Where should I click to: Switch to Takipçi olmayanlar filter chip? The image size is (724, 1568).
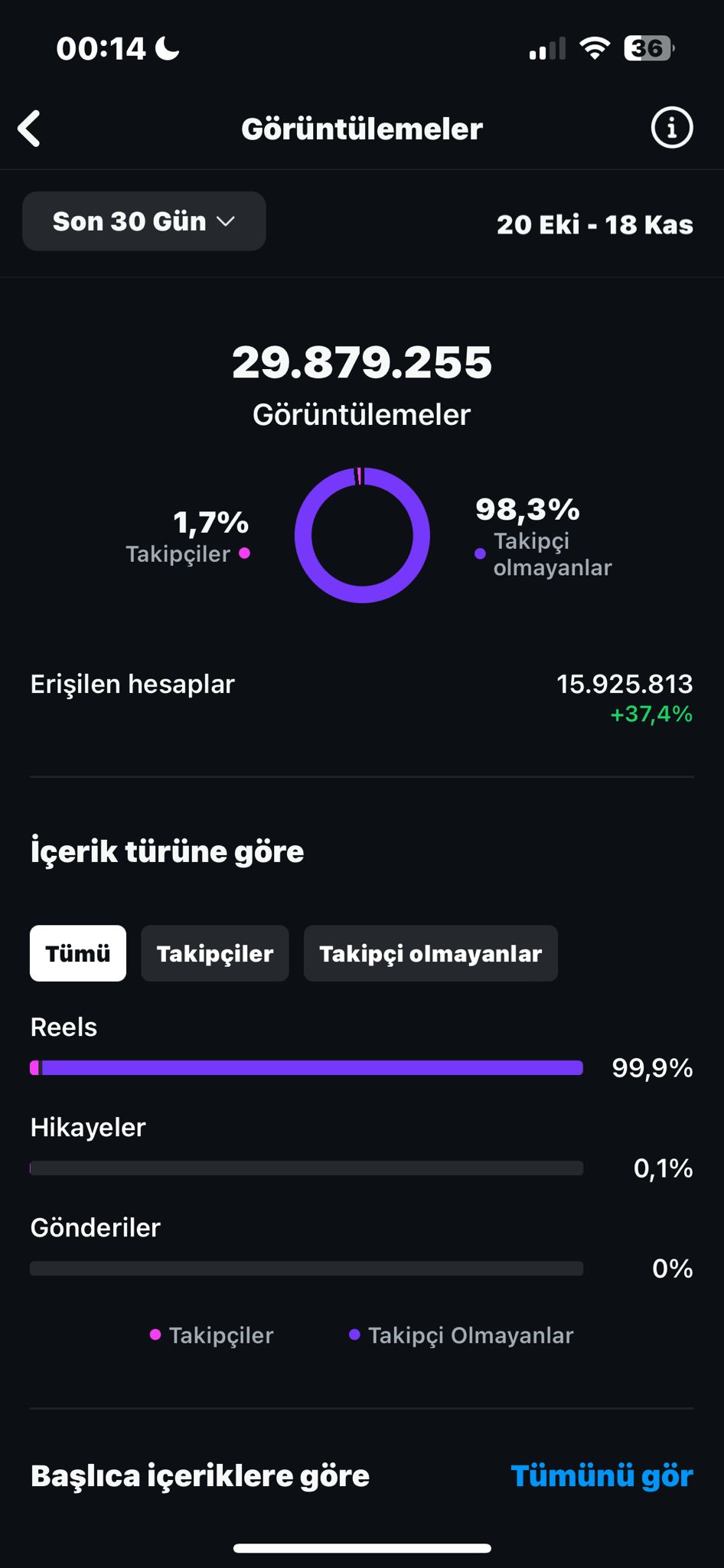click(x=431, y=953)
